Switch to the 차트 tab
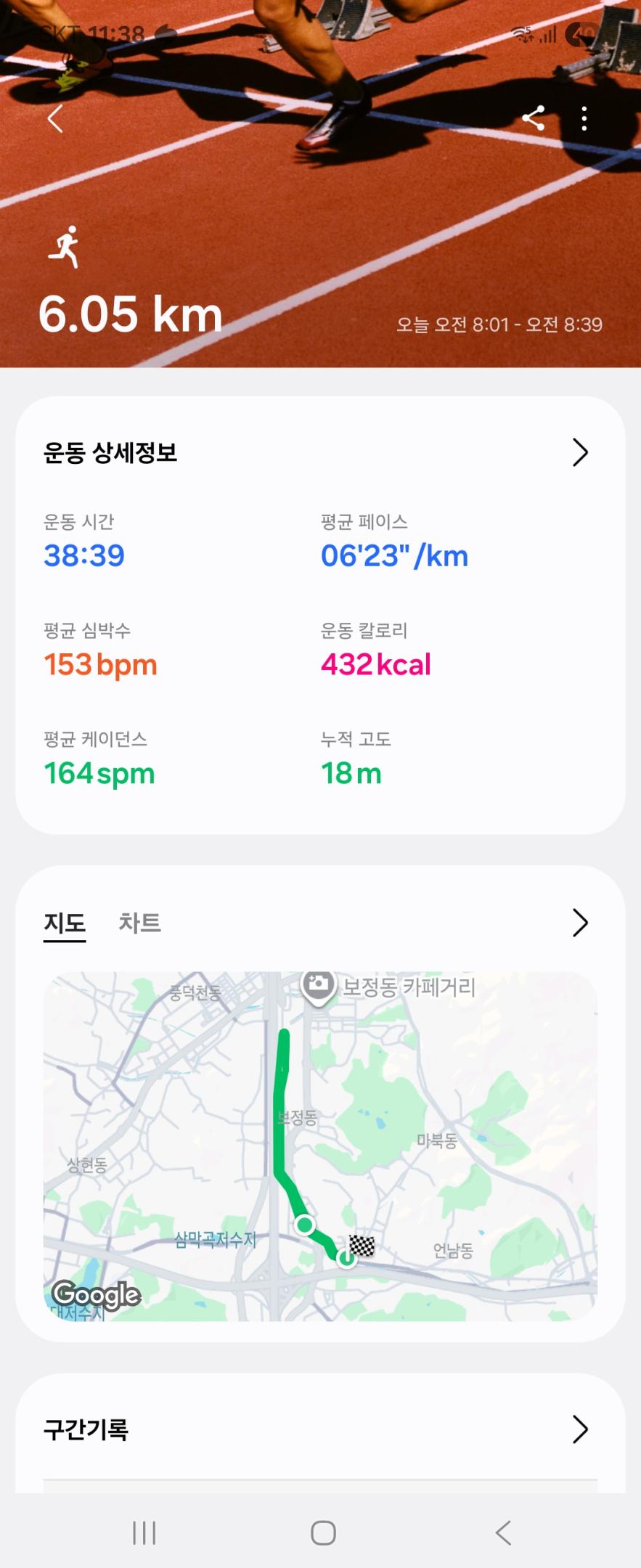The image size is (641, 1568). pos(139,923)
